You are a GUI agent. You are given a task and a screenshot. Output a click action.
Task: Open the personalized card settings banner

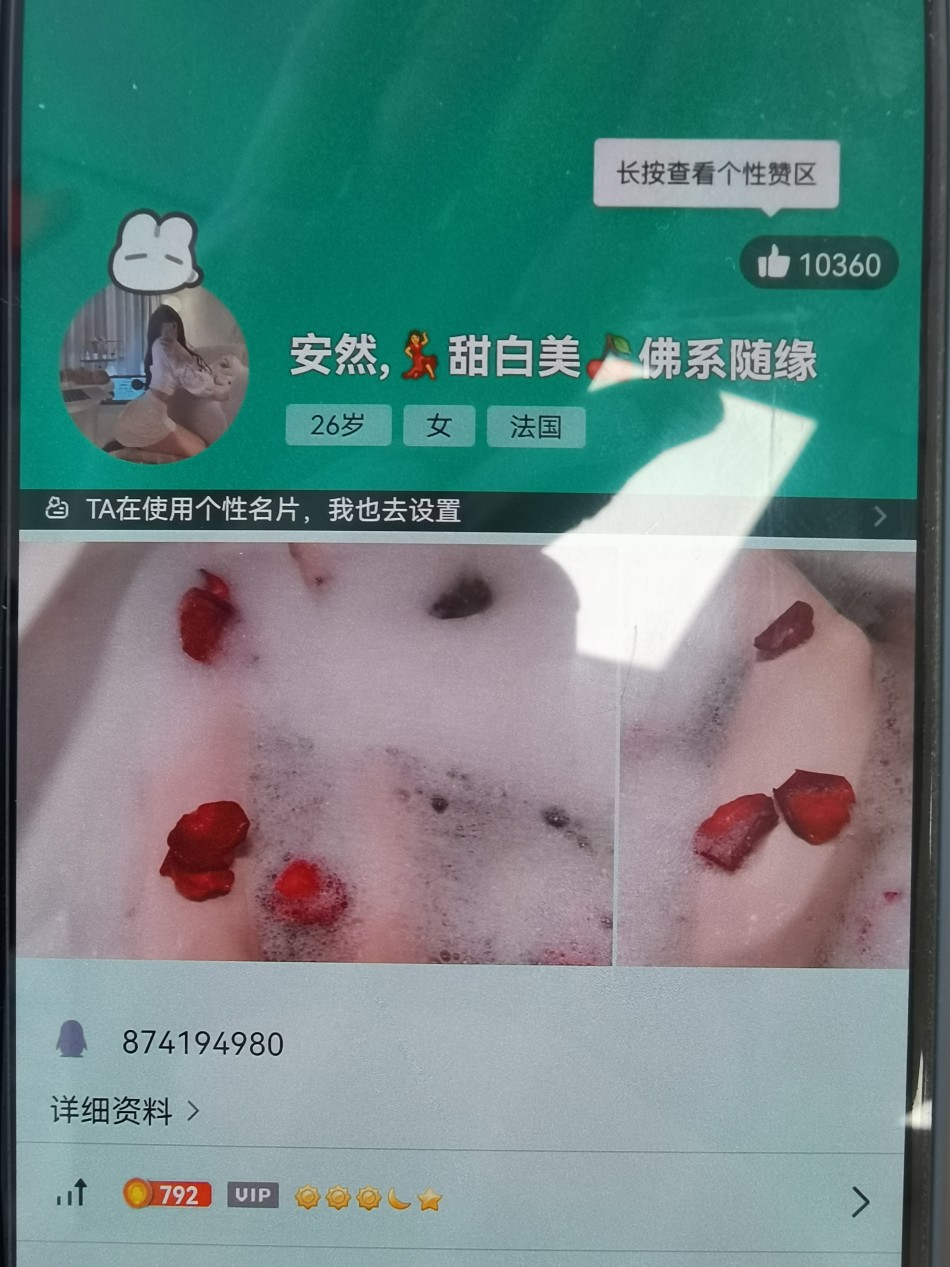click(466, 511)
